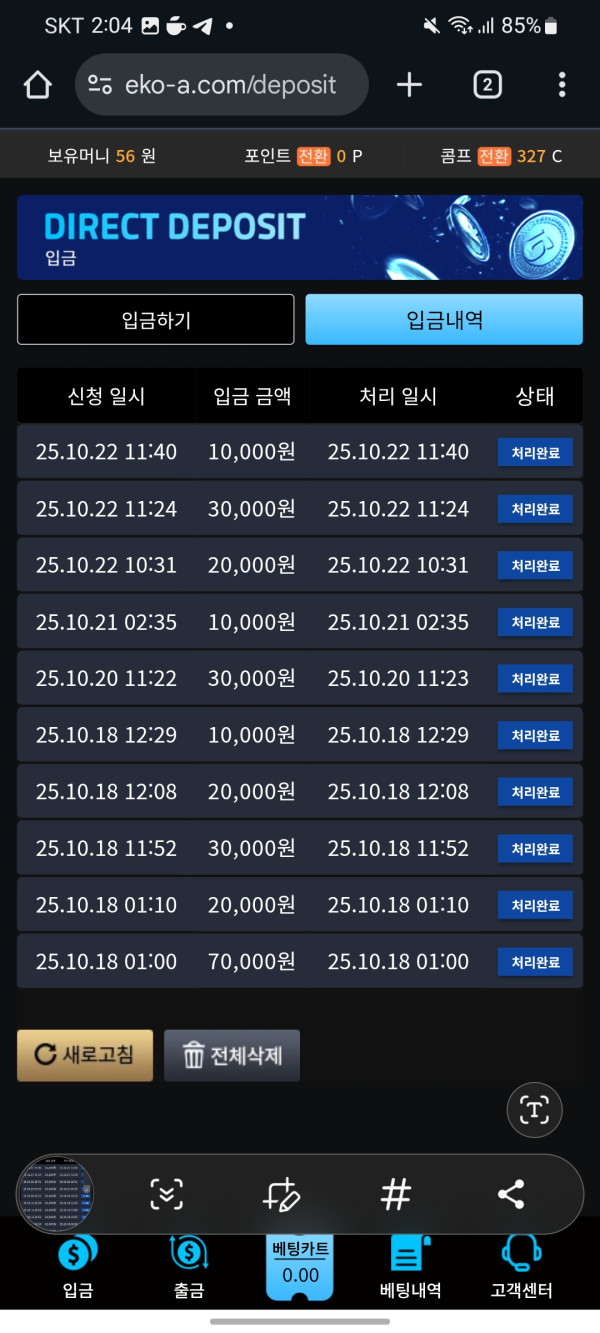Open the 베팅카트 betting cart
Image resolution: width=600 pixels, height=1333 pixels.
tap(300, 1266)
